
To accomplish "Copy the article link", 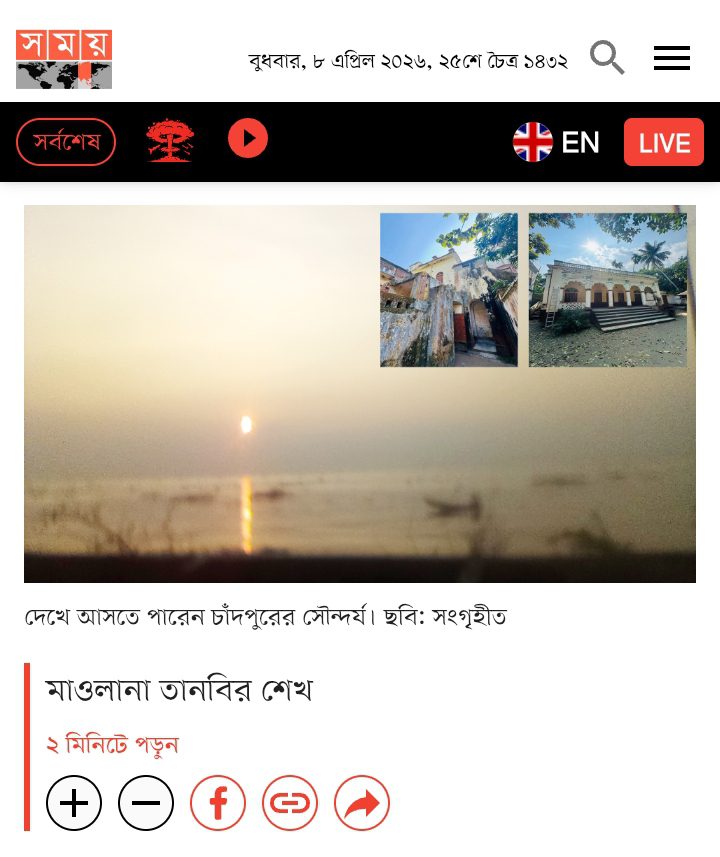I will [290, 803].
